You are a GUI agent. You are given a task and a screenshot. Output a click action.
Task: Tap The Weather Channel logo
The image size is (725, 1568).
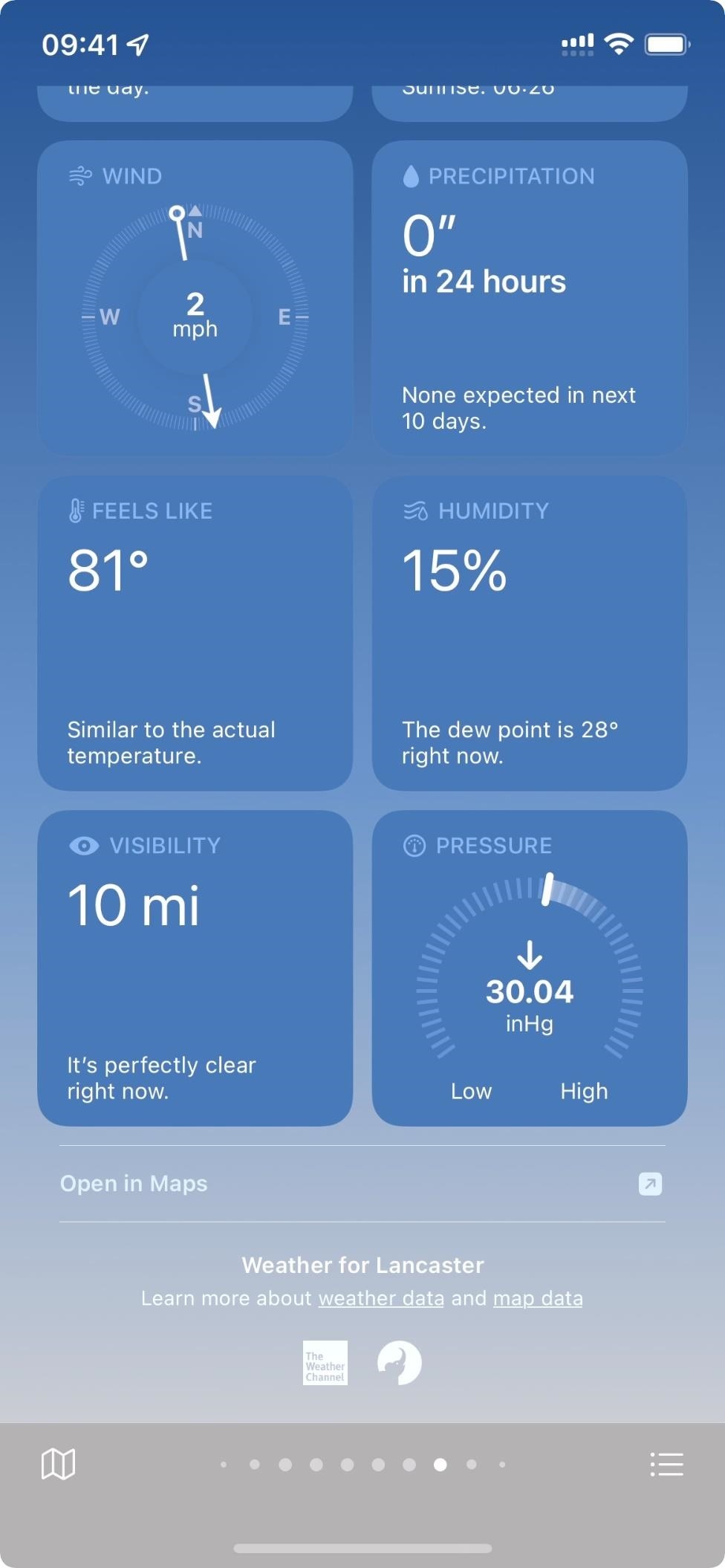[x=325, y=1363]
